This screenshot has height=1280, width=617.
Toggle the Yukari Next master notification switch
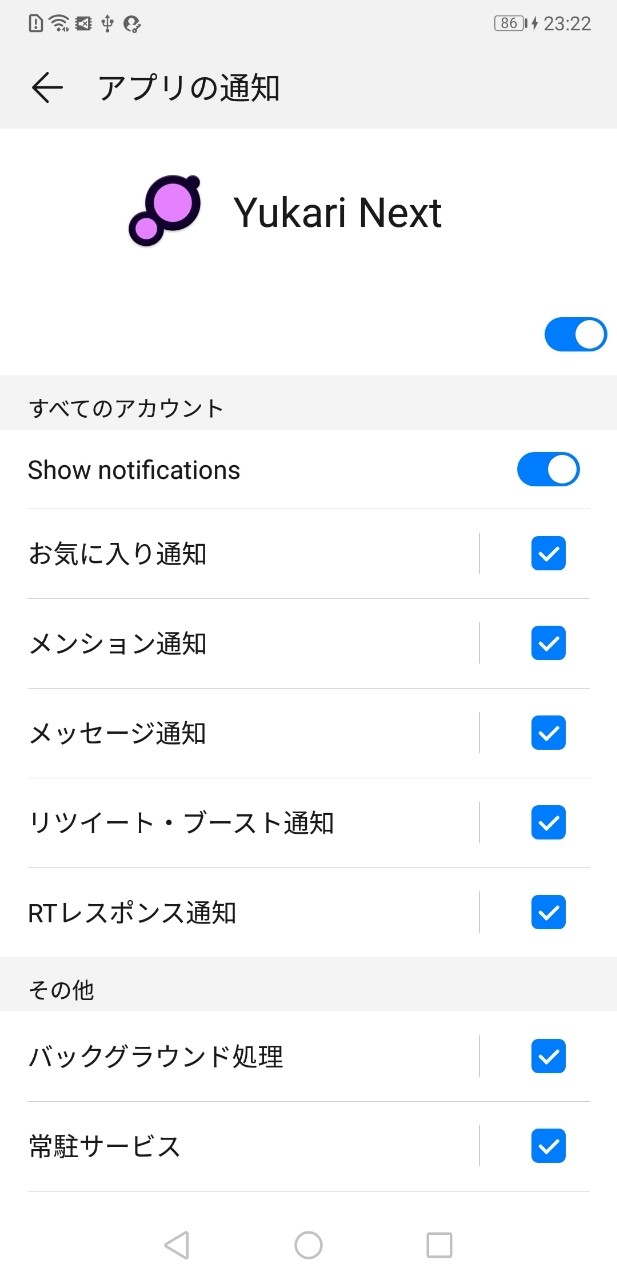575,334
